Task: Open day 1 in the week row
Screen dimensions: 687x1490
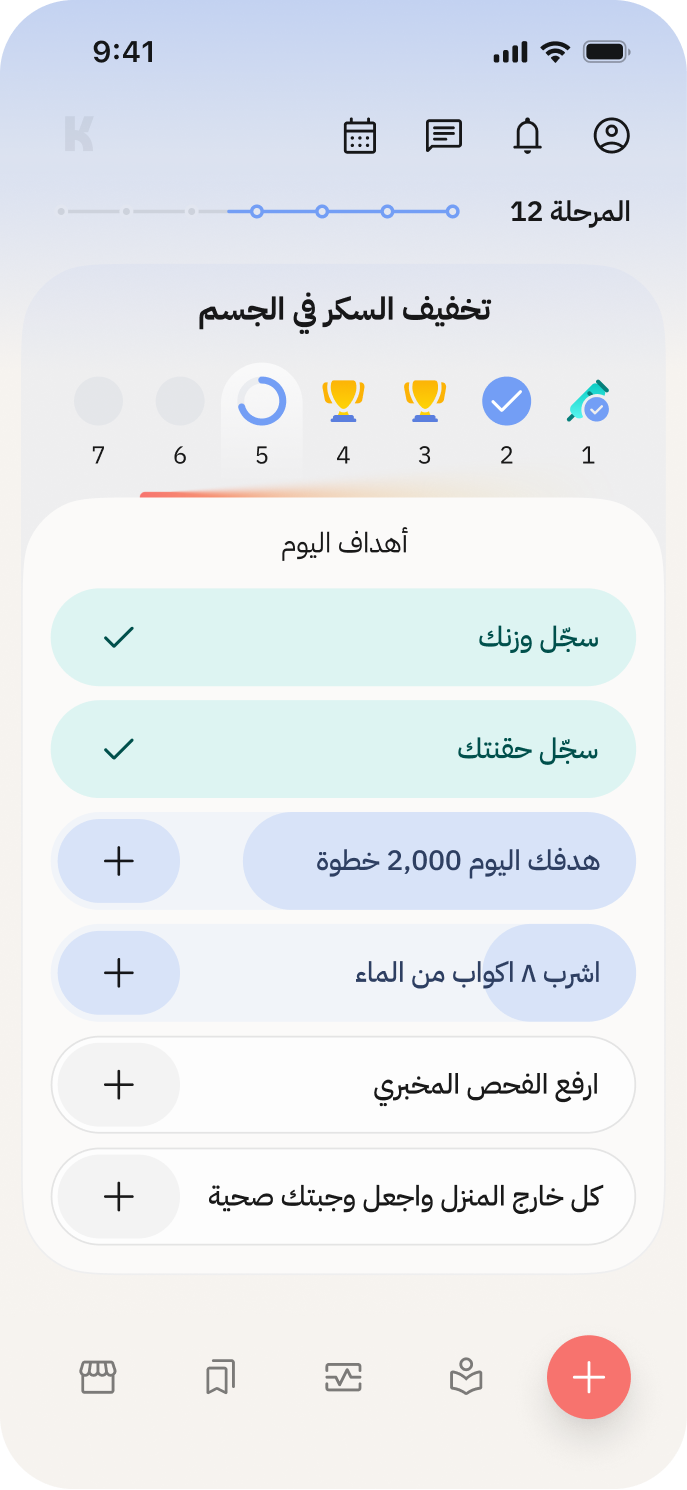Action: [588, 403]
